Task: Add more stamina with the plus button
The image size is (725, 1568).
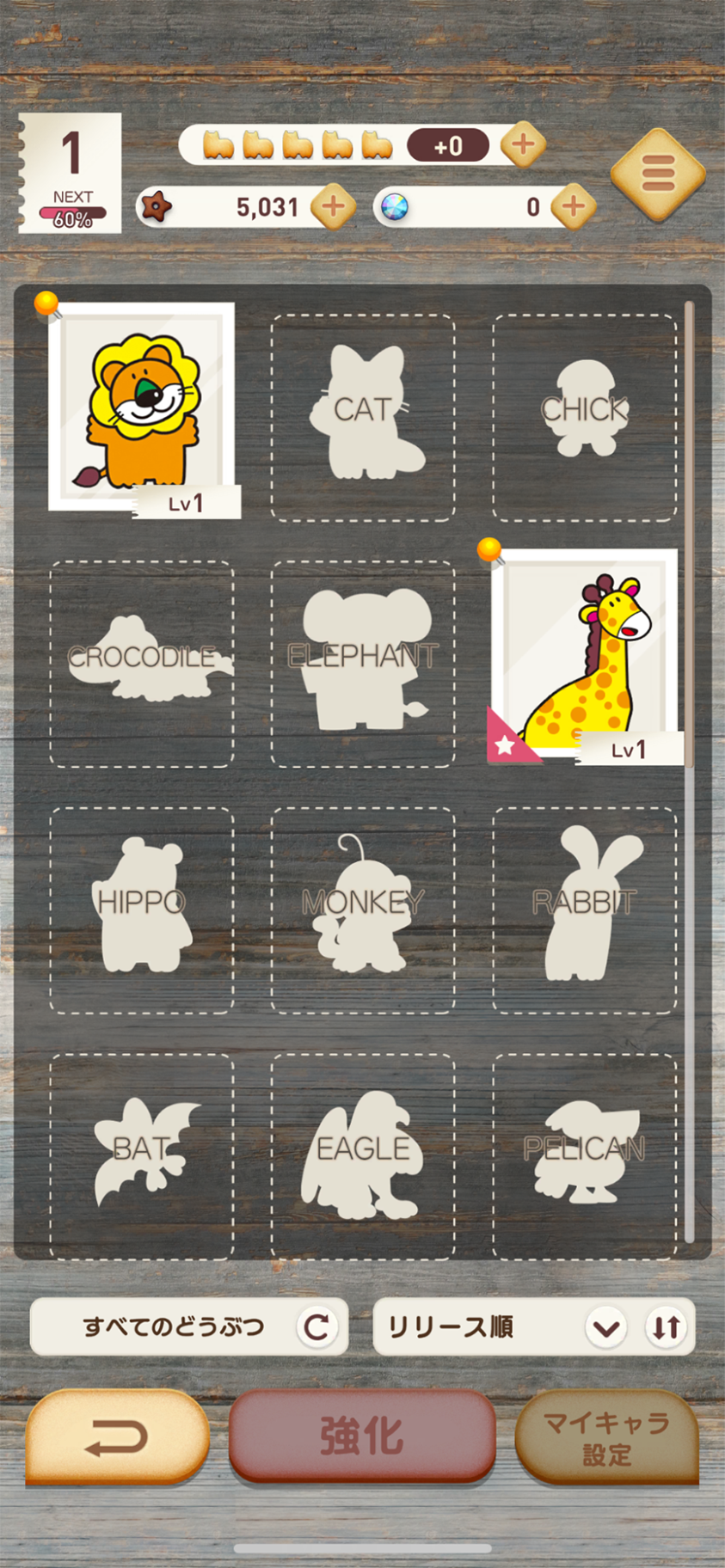Action: [x=523, y=144]
